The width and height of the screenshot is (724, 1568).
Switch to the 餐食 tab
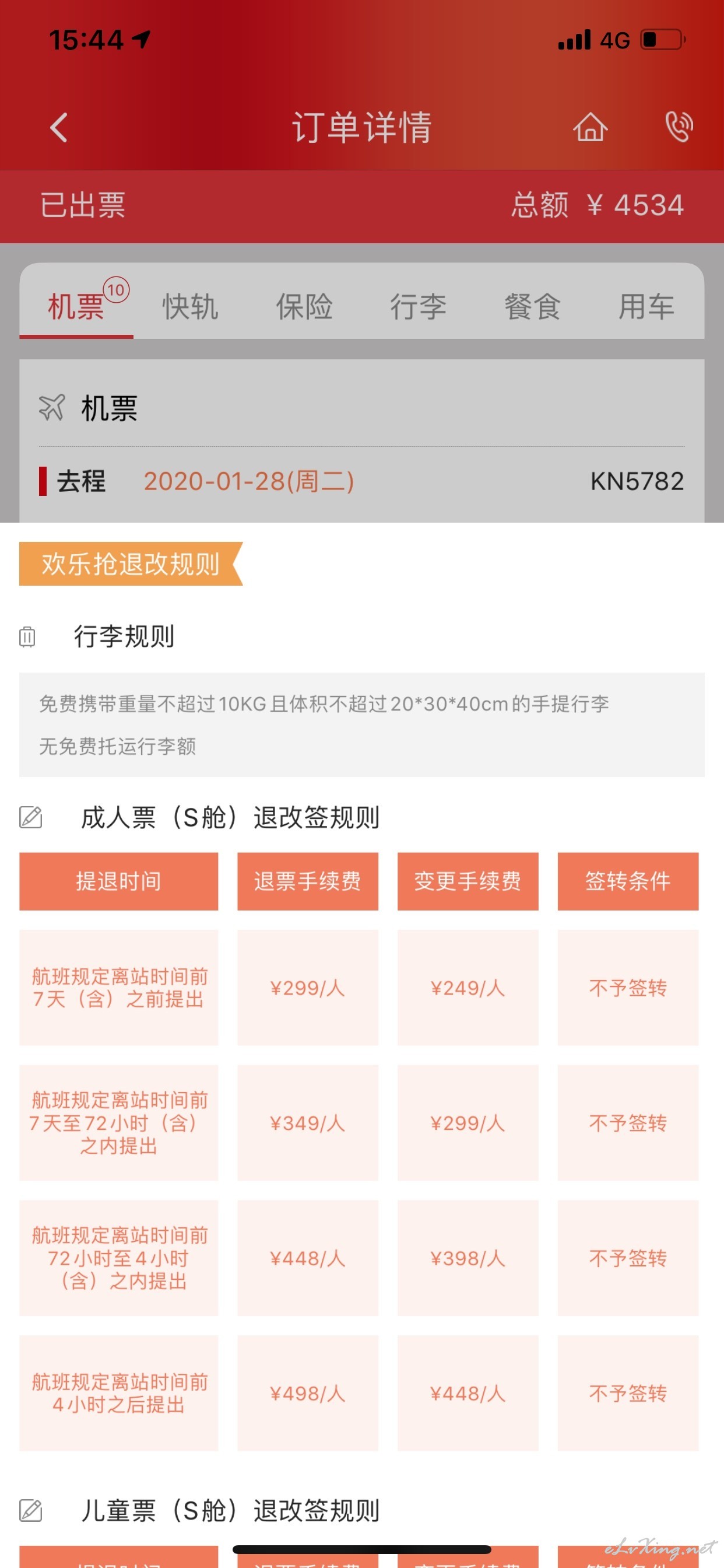[532, 306]
